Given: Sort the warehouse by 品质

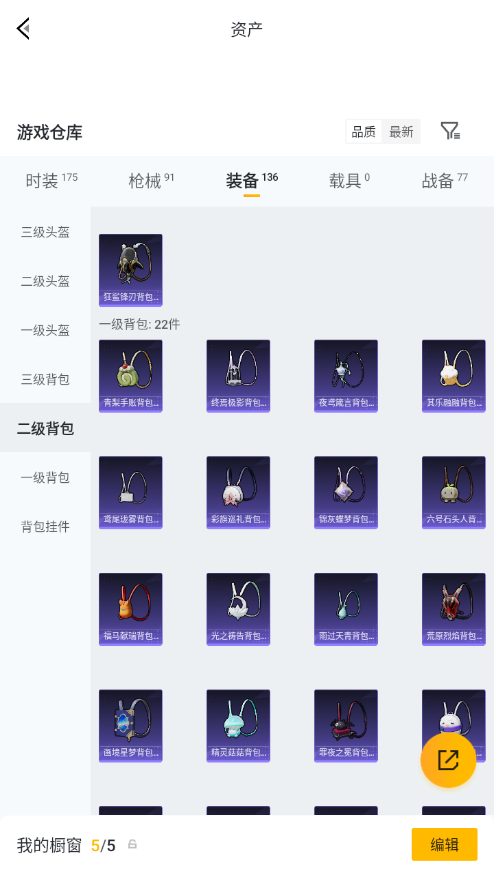Looking at the screenshot, I should pos(364,132).
